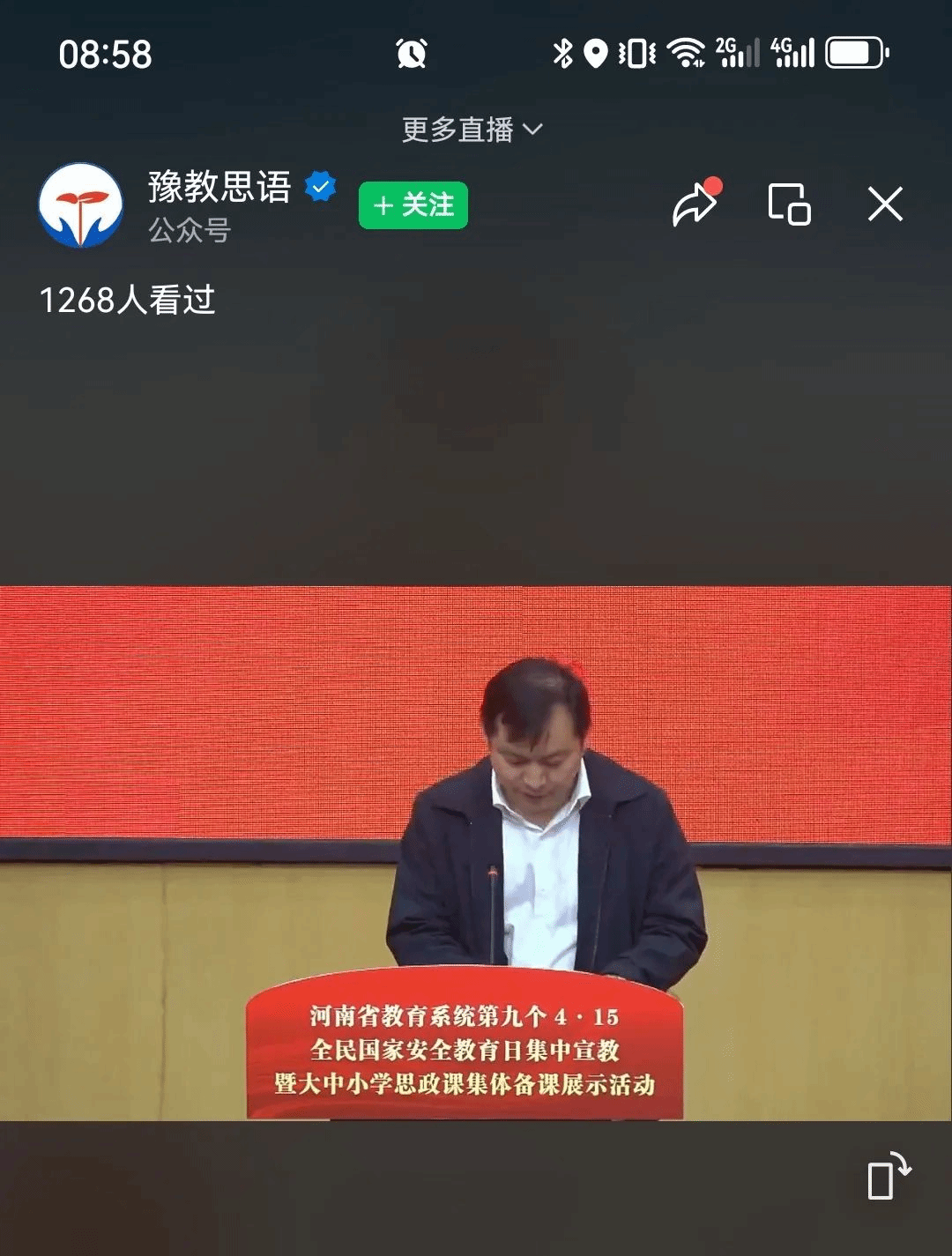Switch to floating mini-window mode
The height and width of the screenshot is (1256, 952).
tap(789, 204)
